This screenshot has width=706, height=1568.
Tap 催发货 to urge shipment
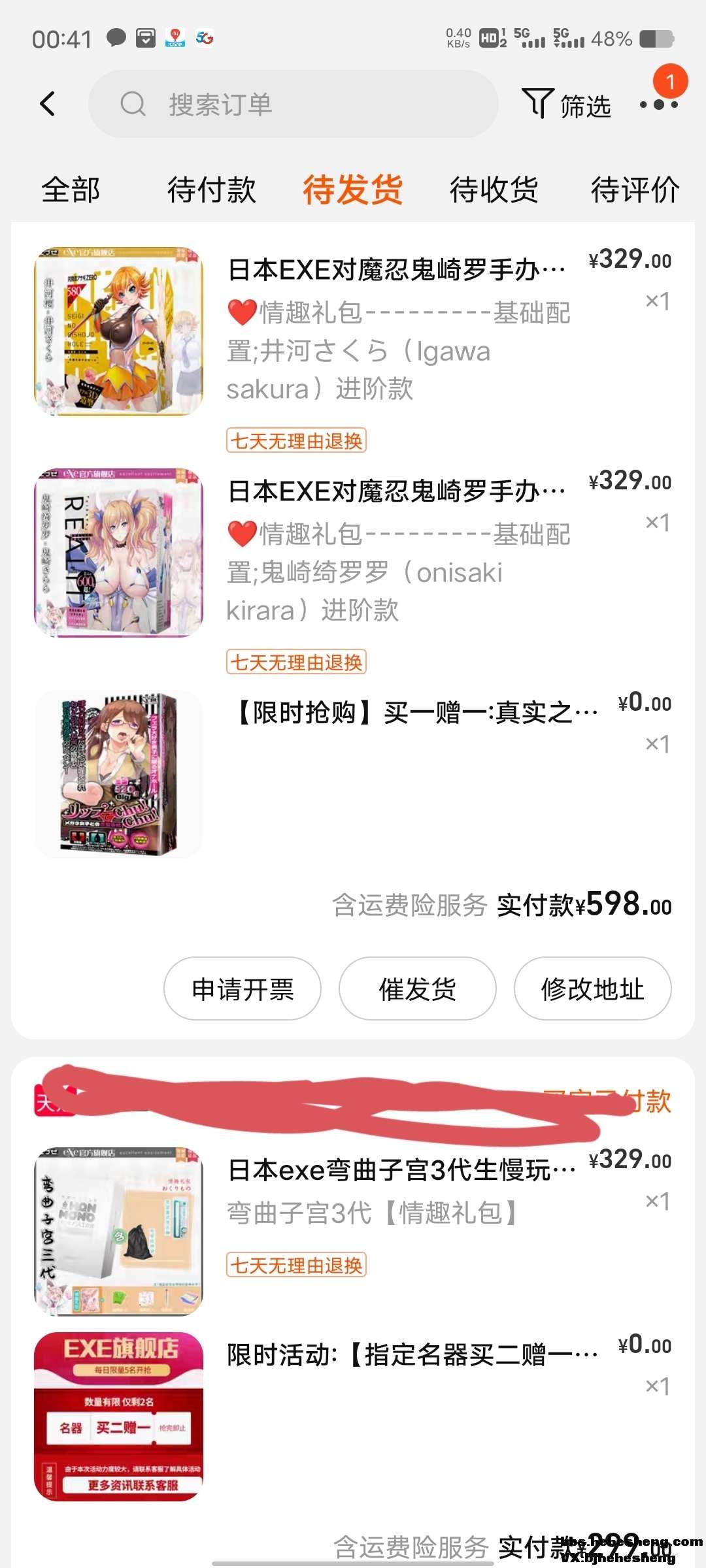pyautogui.click(x=418, y=988)
